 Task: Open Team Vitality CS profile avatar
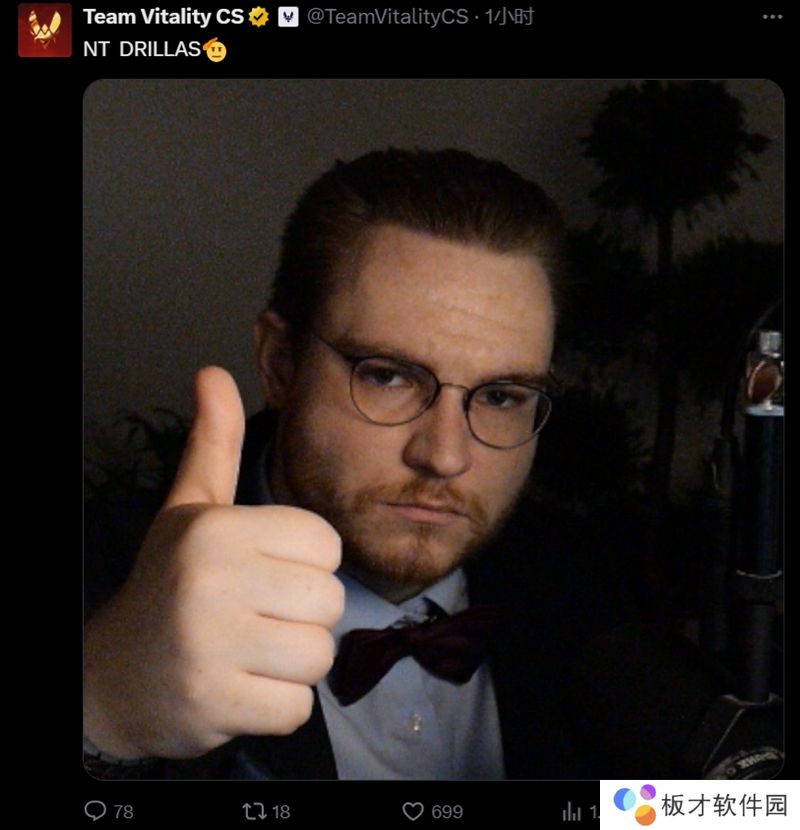[44, 29]
